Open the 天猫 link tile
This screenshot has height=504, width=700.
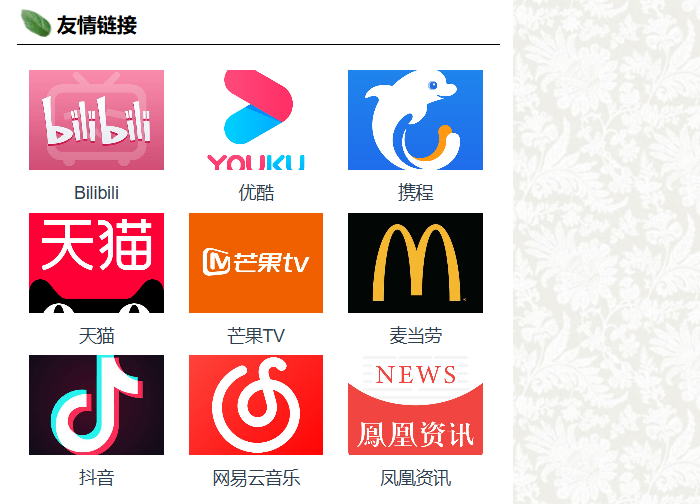pos(96,263)
